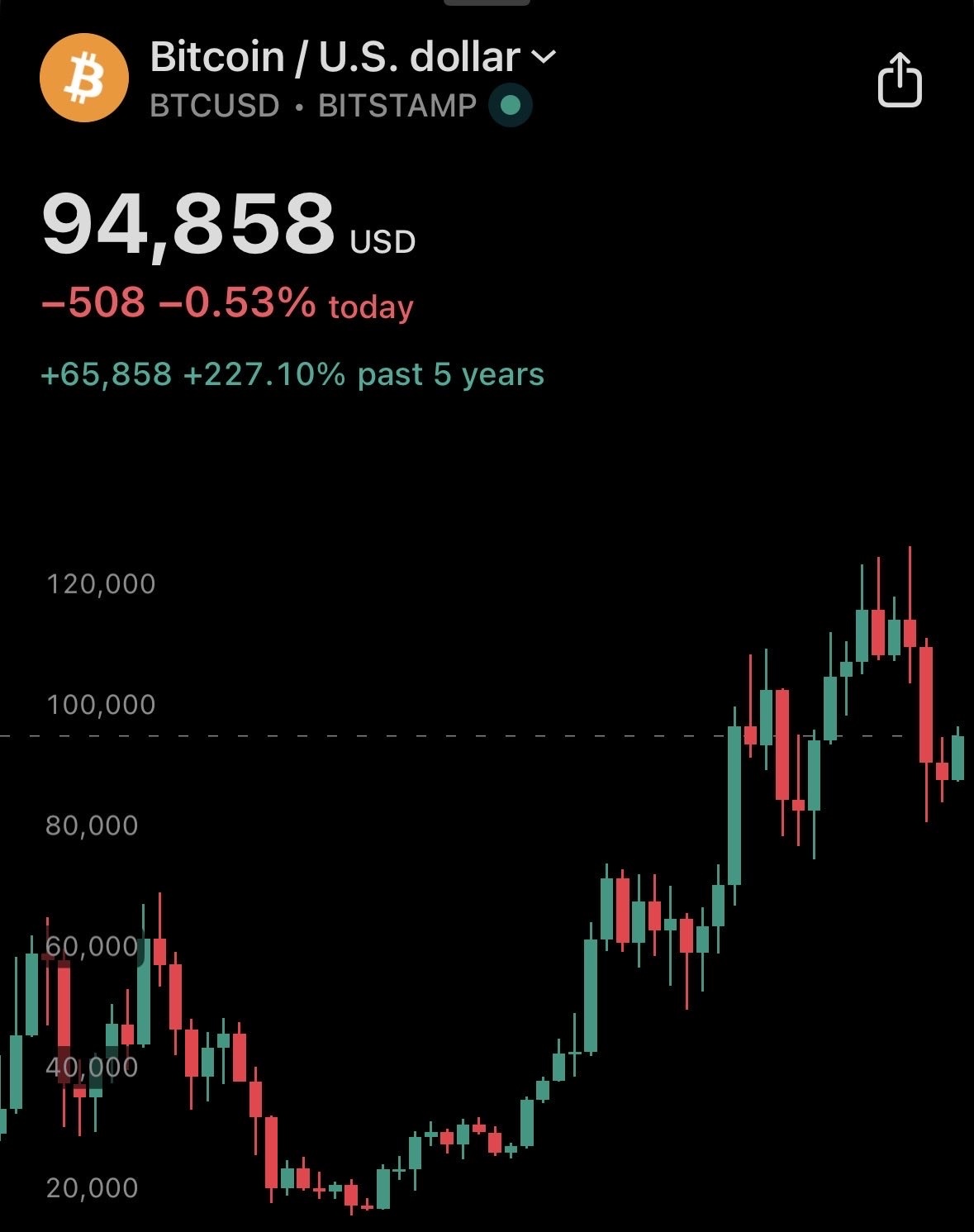
Task: Tap the 100,000 price axis label
Action: point(102,705)
